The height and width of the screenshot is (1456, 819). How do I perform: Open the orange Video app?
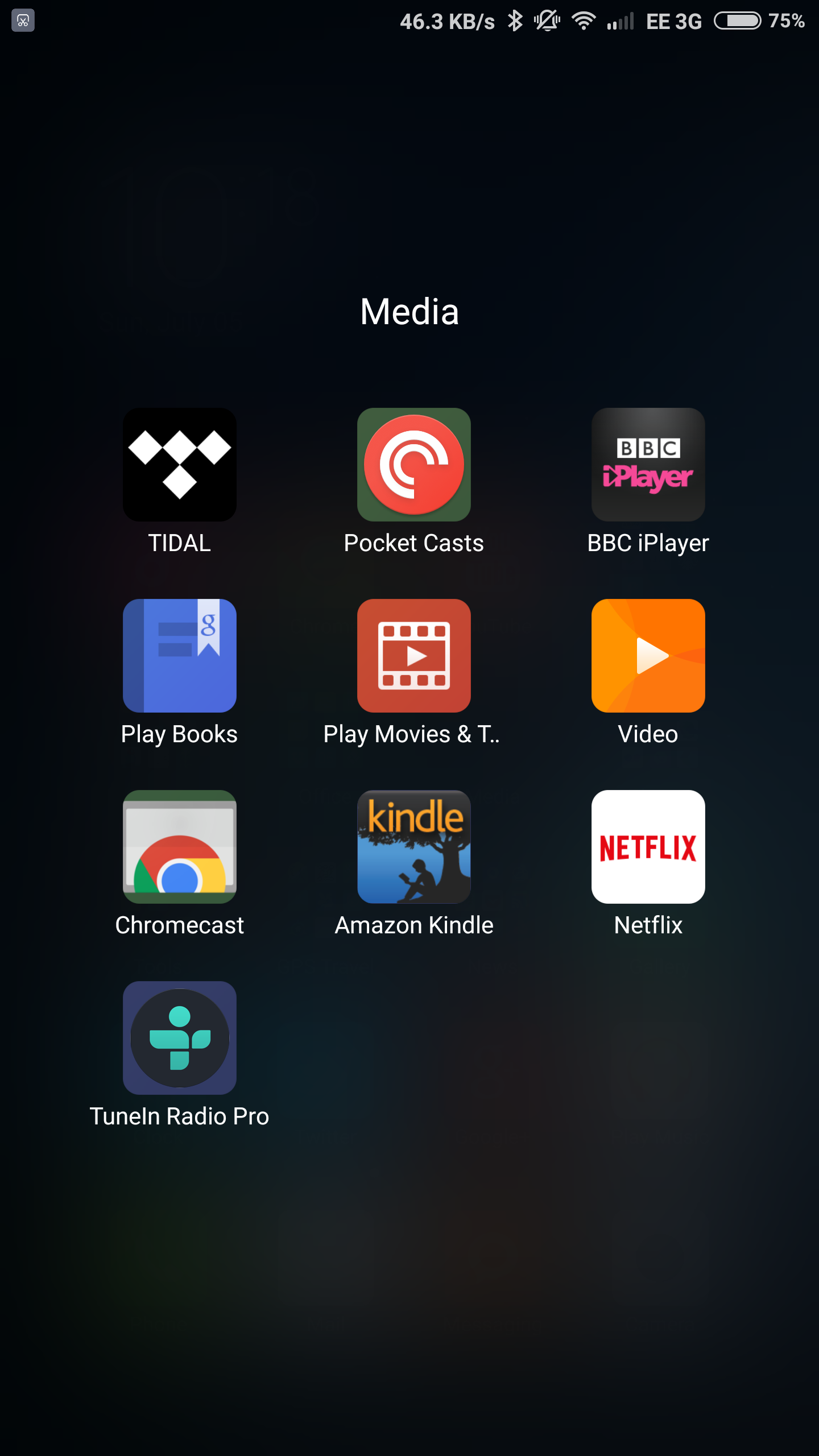coord(648,655)
